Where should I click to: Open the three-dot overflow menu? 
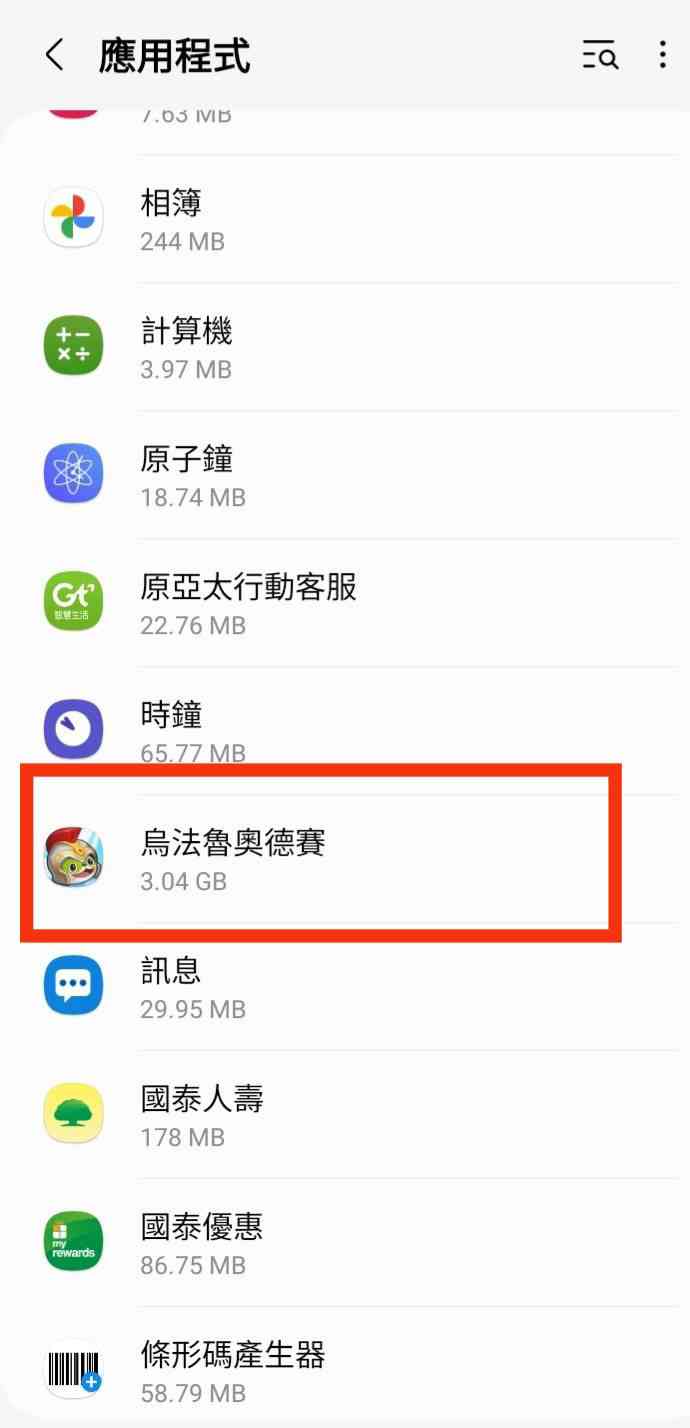[662, 56]
